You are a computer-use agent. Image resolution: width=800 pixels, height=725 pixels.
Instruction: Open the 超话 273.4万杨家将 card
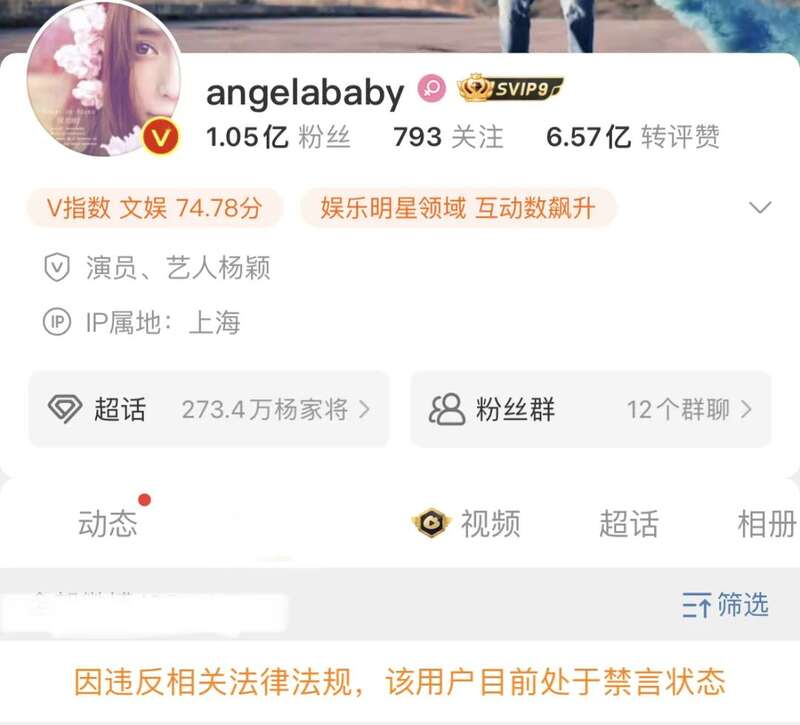(x=208, y=409)
